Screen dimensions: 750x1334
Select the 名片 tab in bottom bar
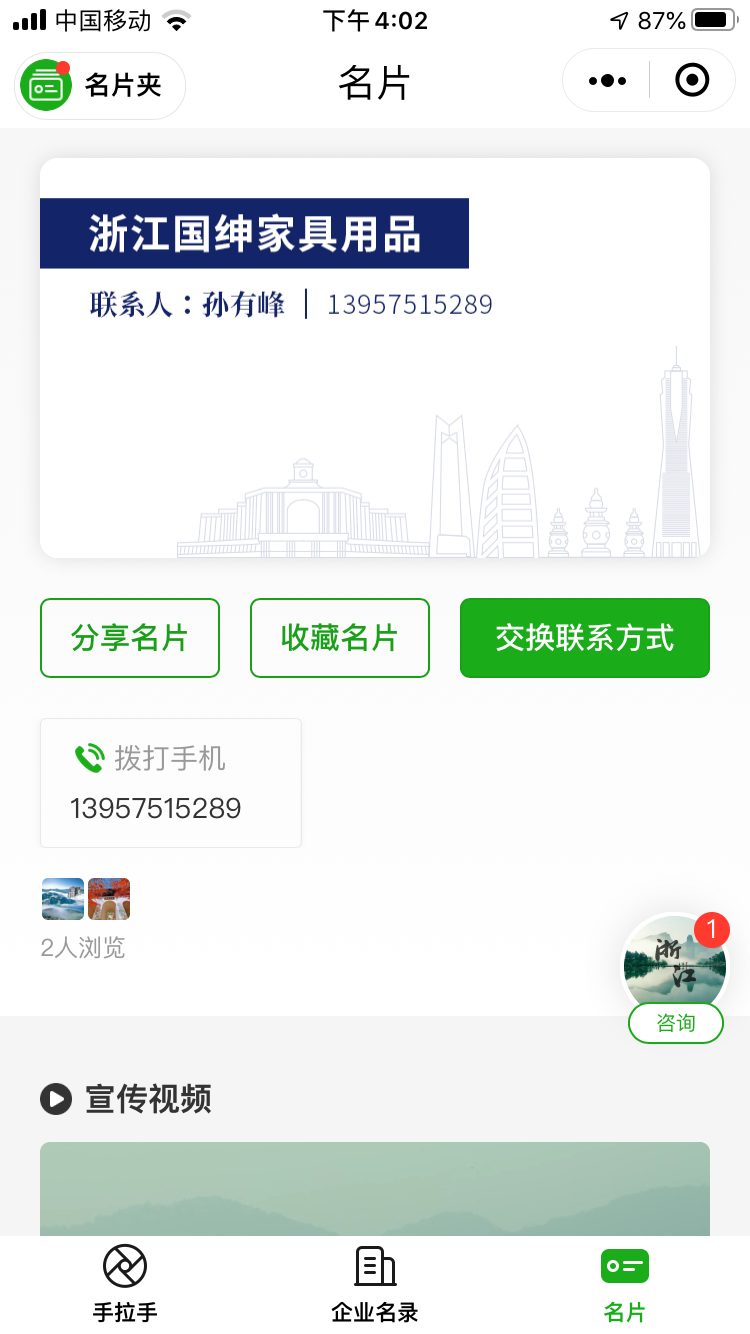coord(625,1285)
